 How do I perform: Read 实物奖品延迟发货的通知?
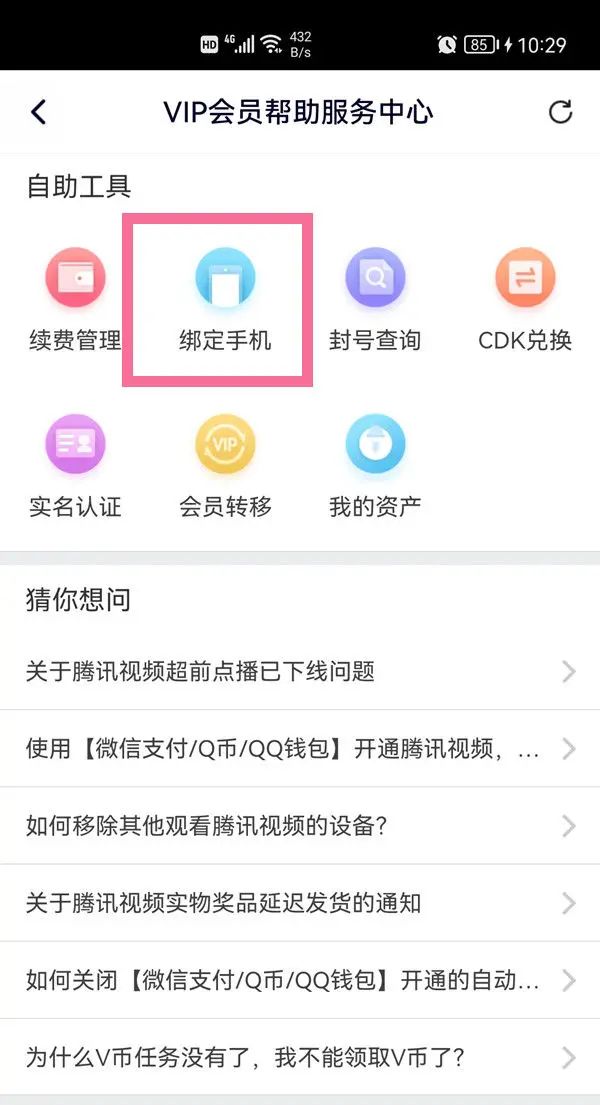click(300, 903)
